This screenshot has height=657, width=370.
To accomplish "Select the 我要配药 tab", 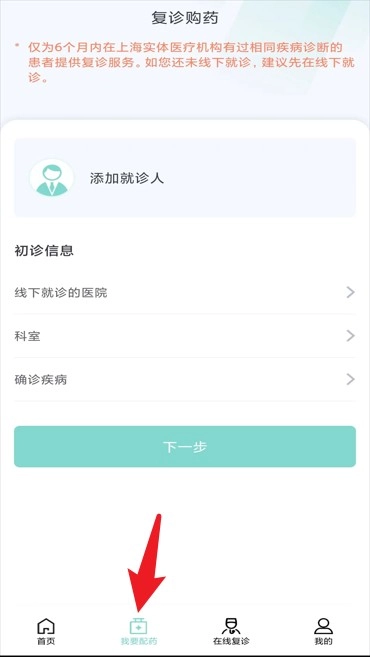I will 139,631.
